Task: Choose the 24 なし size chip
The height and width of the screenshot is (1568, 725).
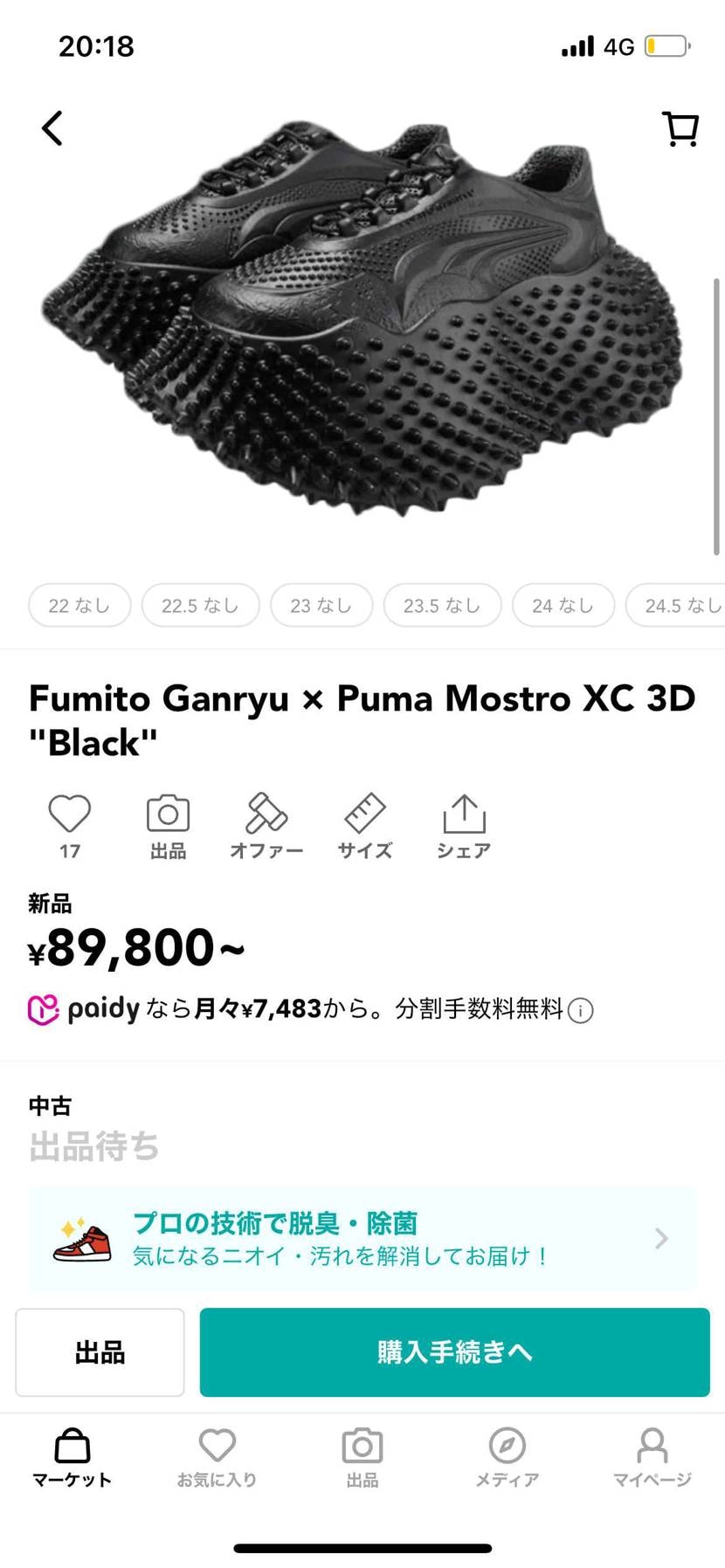Action: (563, 605)
